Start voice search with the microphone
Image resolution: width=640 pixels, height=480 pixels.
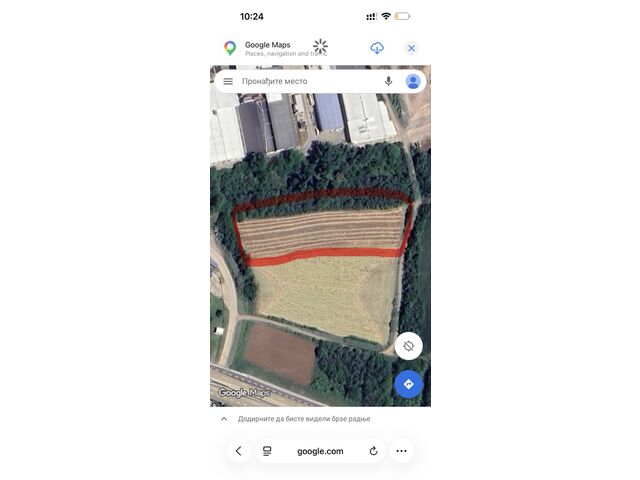point(388,81)
